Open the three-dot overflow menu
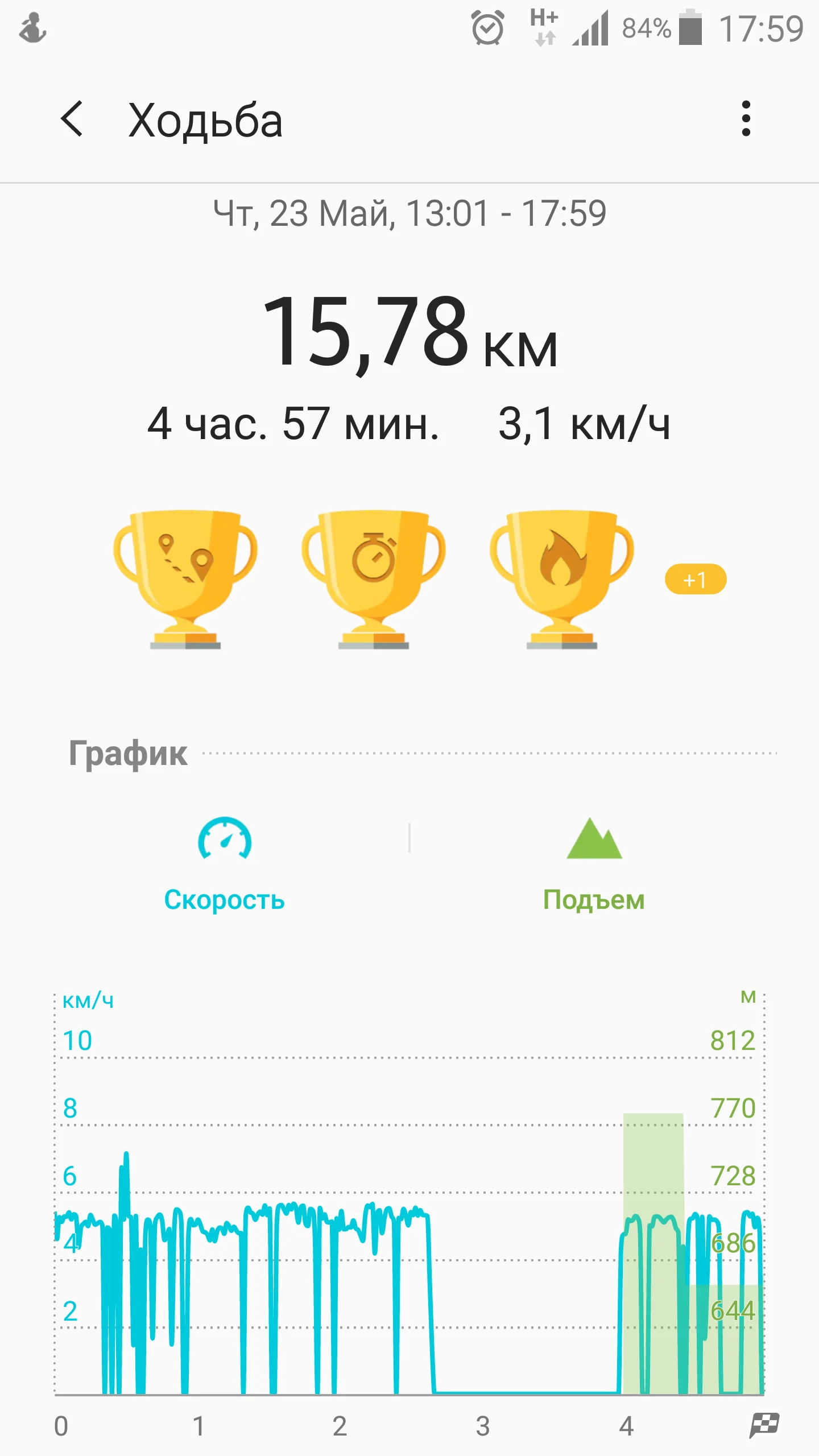Image resolution: width=819 pixels, height=1456 pixels. tap(746, 119)
